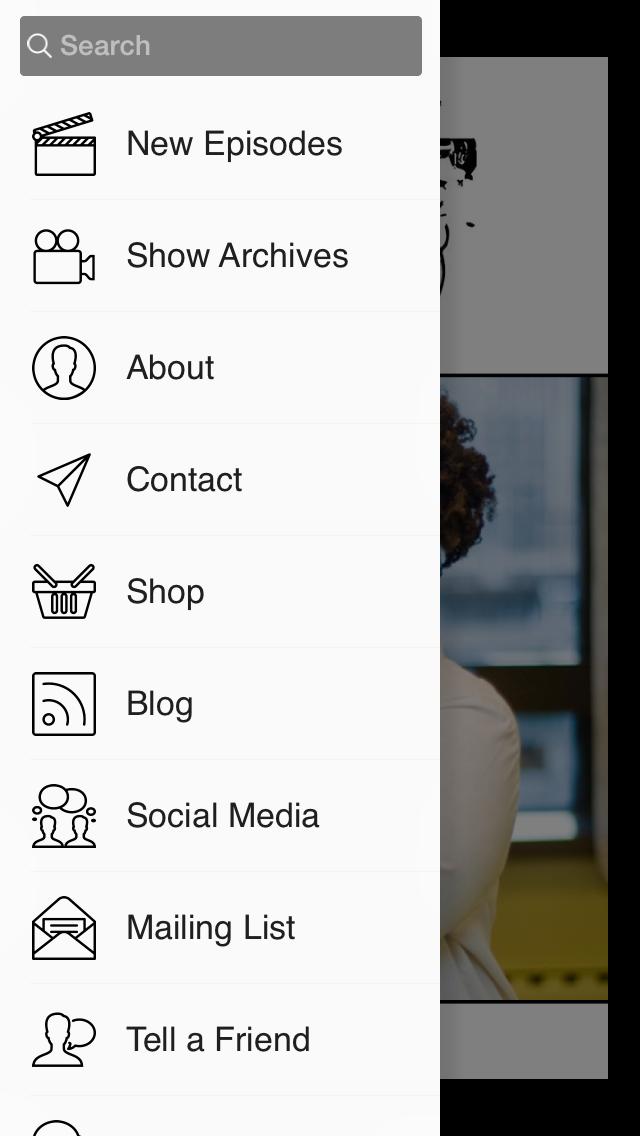The image size is (640, 1136).
Task: Open New Episodes
Action: (x=233, y=144)
